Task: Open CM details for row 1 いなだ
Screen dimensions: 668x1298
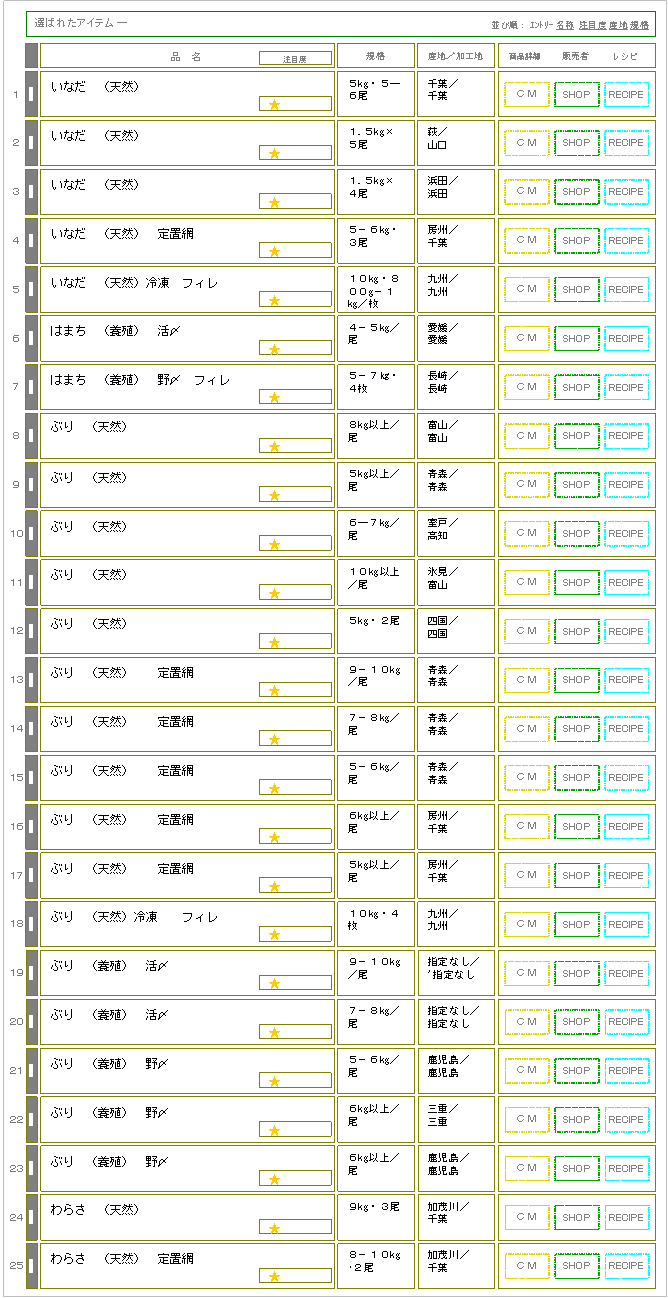Action: (x=527, y=94)
